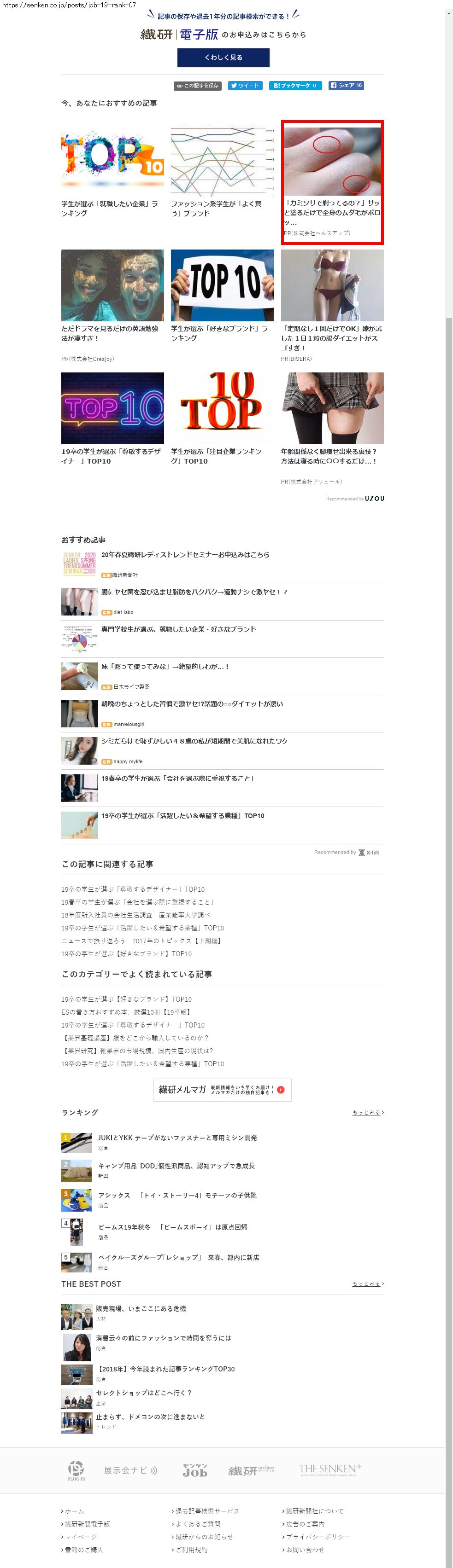
Task: Open link ESの書き方おすすめ本、厳選10冊
Action: coord(126,1012)
